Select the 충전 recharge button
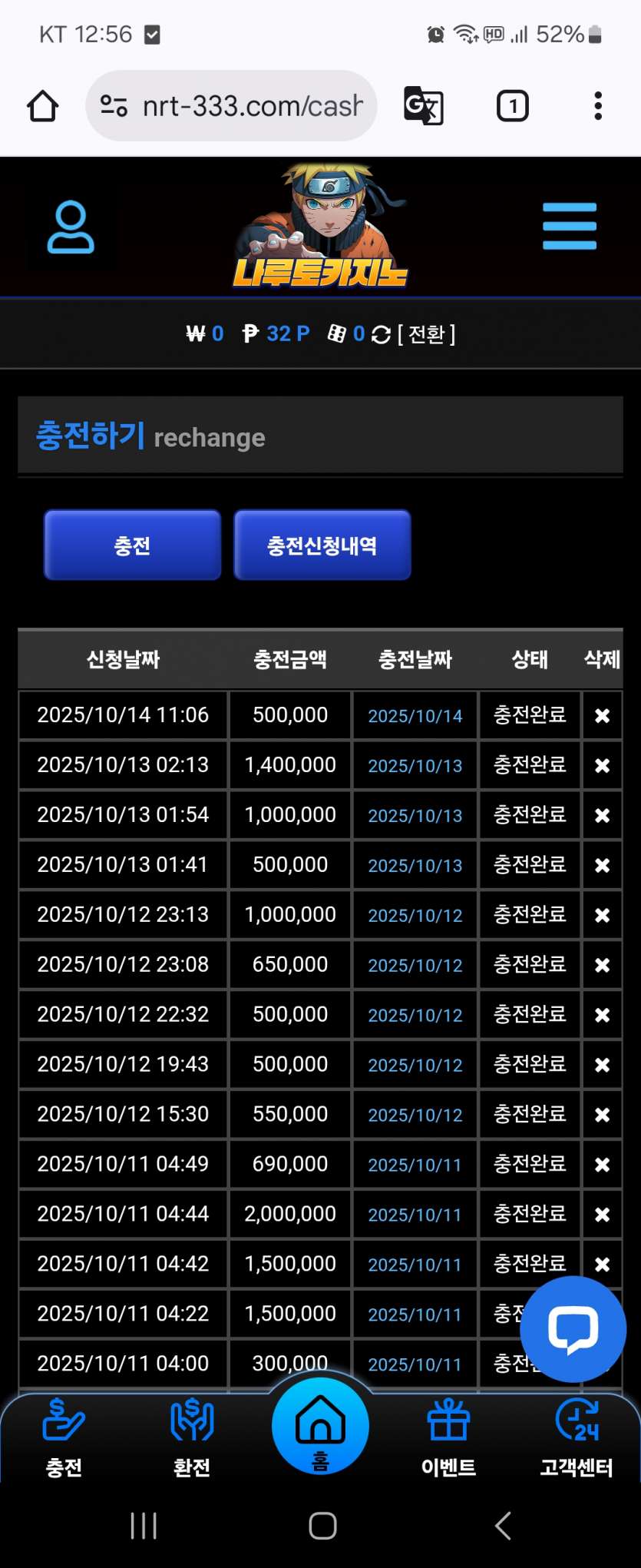 pos(132,545)
